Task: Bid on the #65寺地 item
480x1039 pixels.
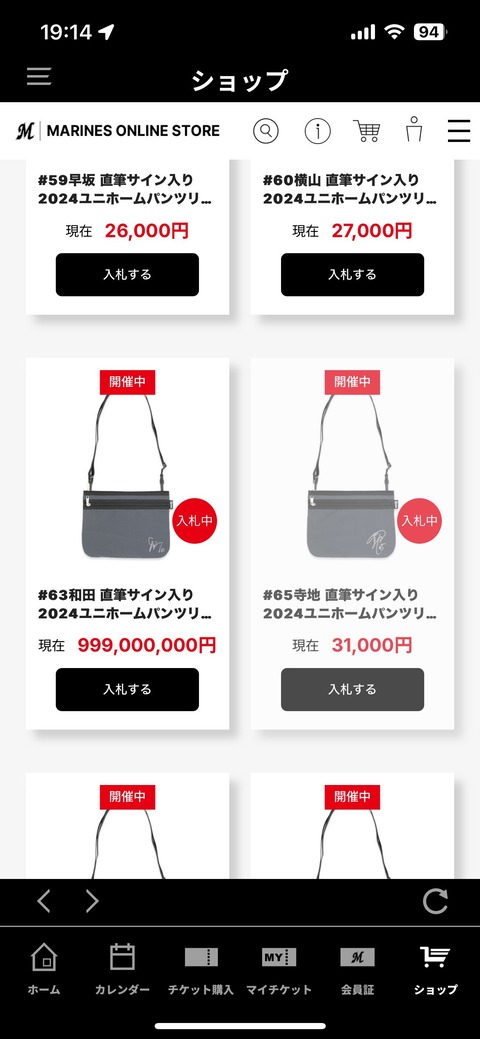Action: (x=352, y=689)
